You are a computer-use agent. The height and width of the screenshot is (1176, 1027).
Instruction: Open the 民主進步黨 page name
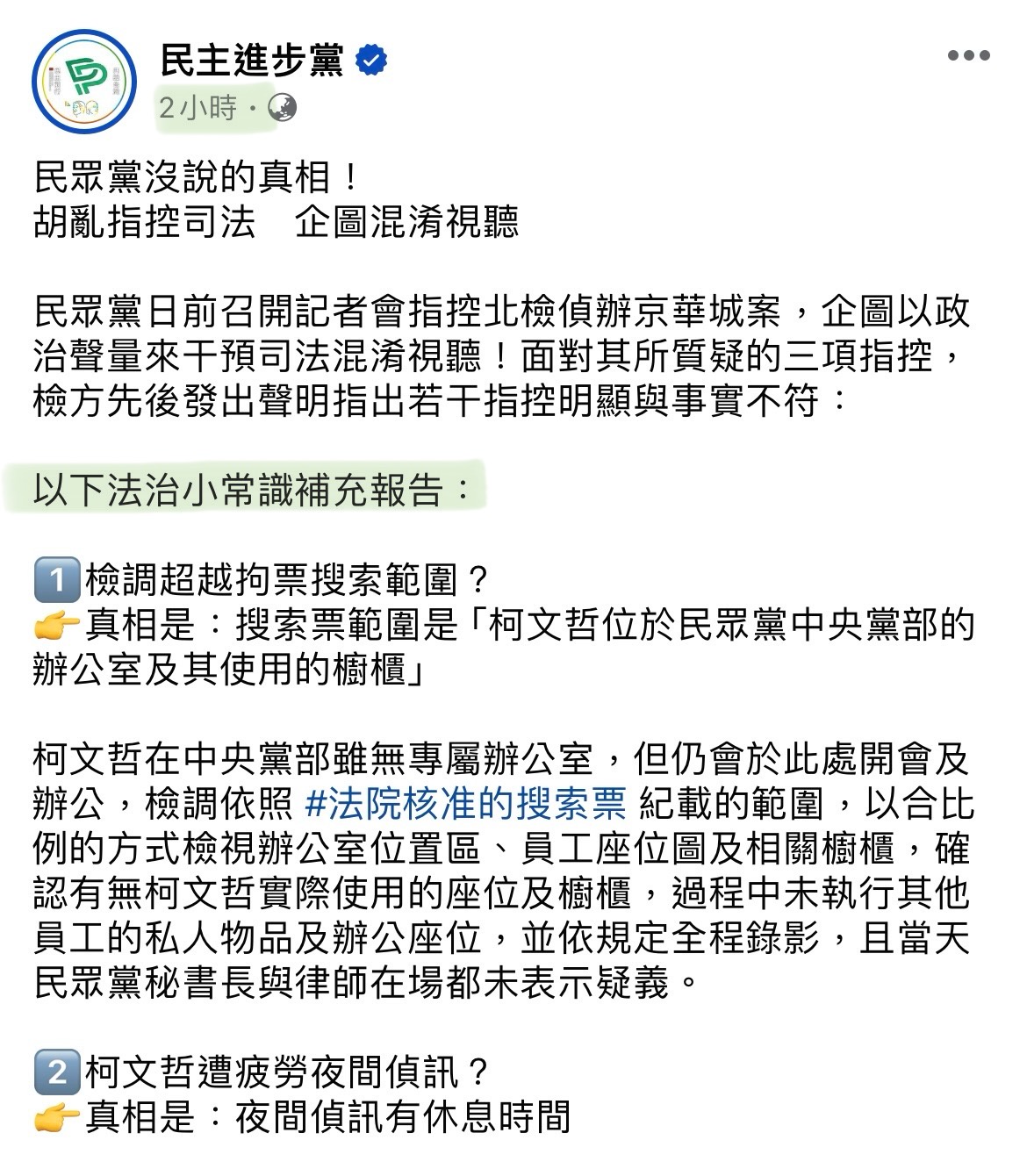click(x=253, y=60)
